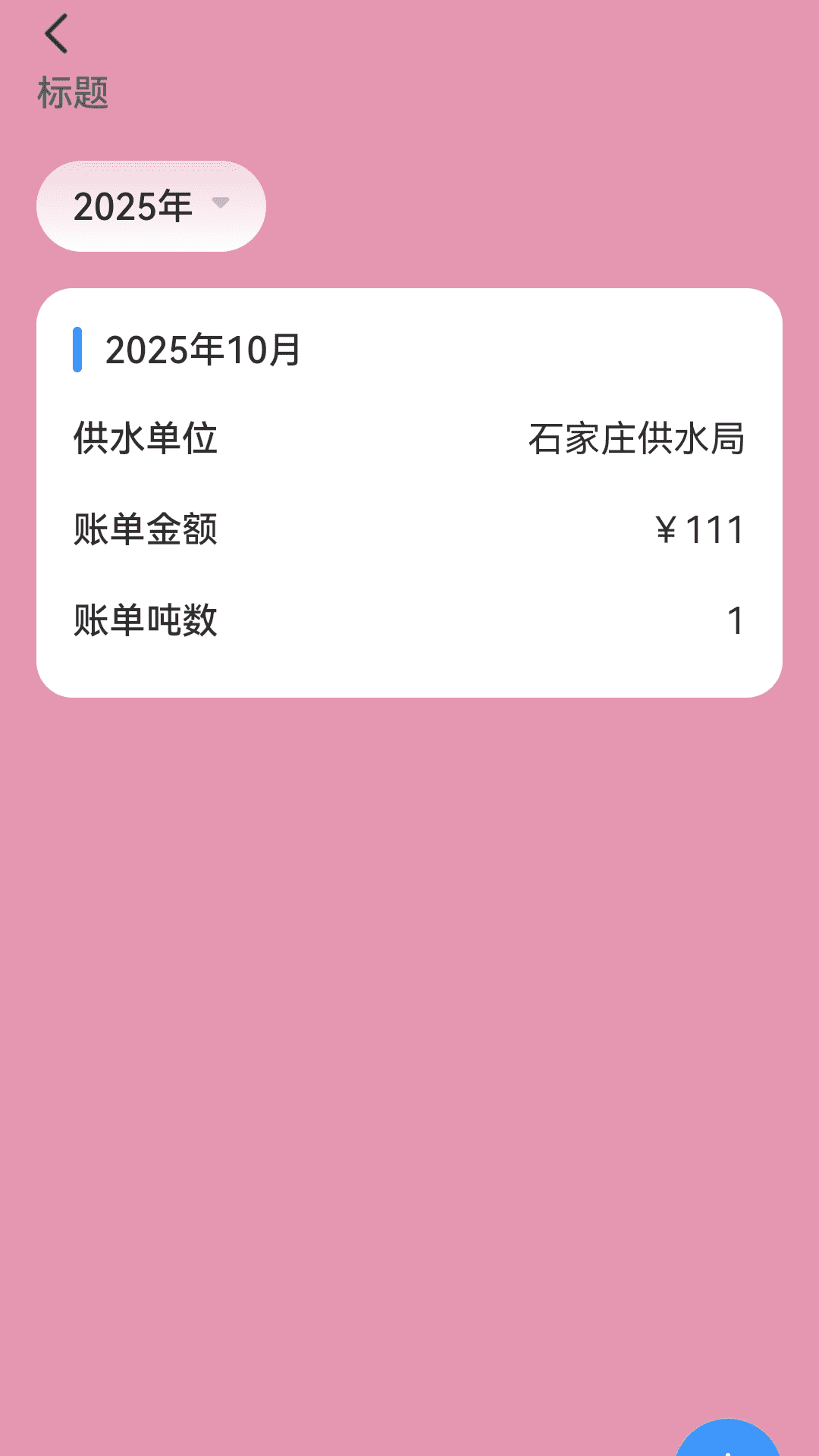Tap the 2025年10月 month header
This screenshot has height=1456, width=819.
pyautogui.click(x=201, y=350)
